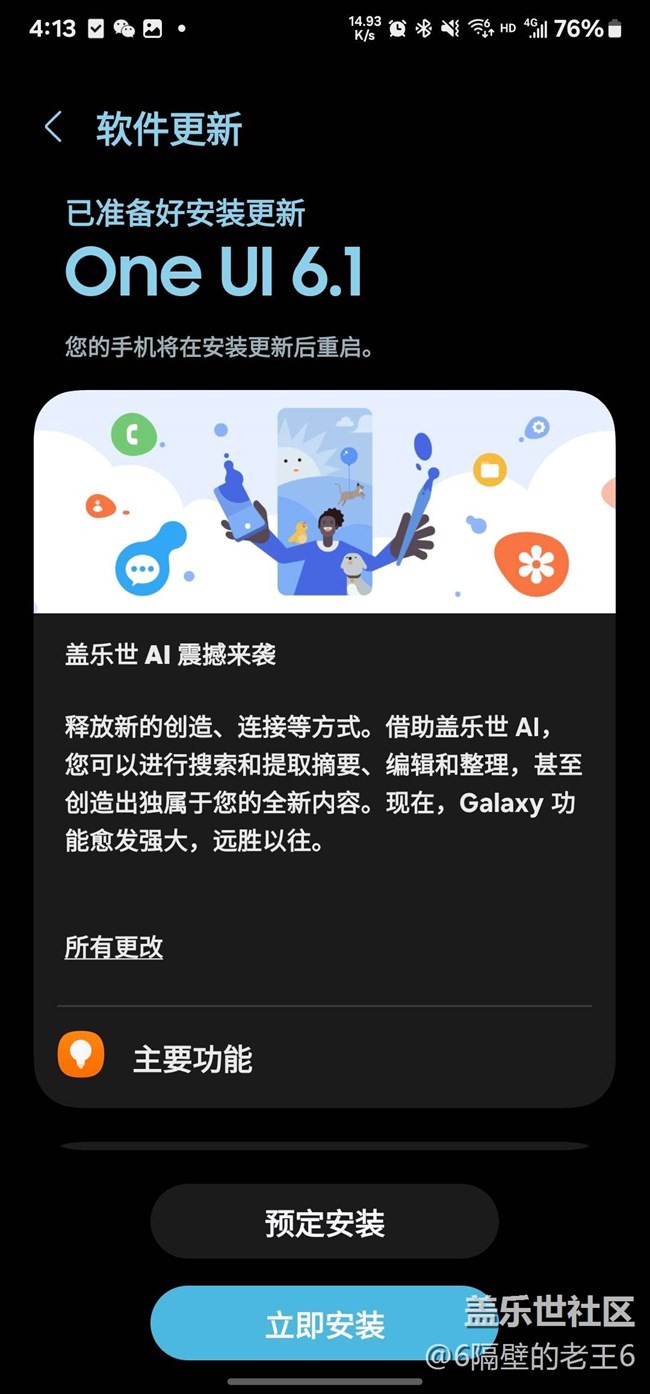Tap 预定安装 to schedule the update
This screenshot has height=1394, width=650.
324,1222
